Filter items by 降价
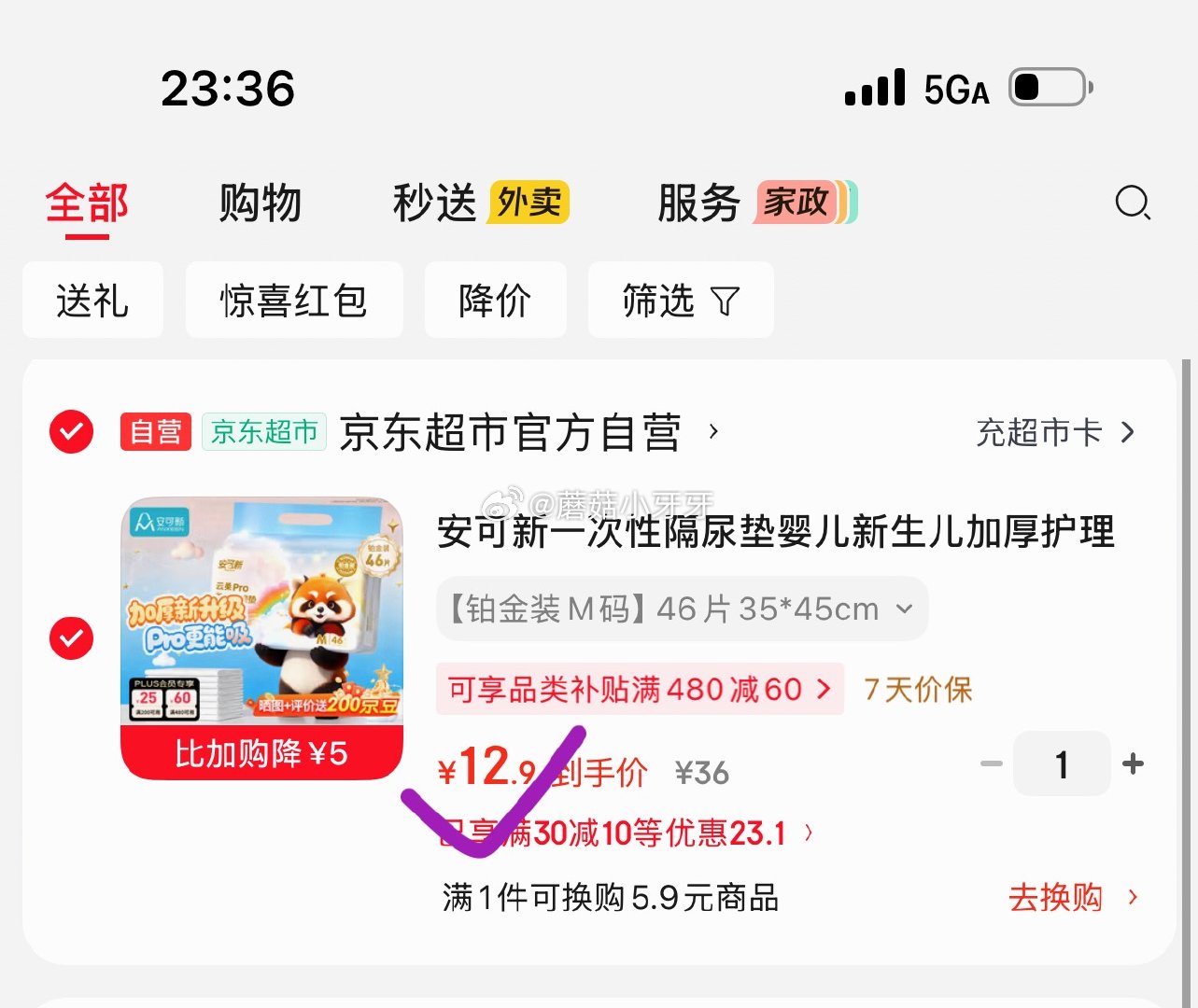Viewport: 1198px width, 1008px height. [x=495, y=301]
